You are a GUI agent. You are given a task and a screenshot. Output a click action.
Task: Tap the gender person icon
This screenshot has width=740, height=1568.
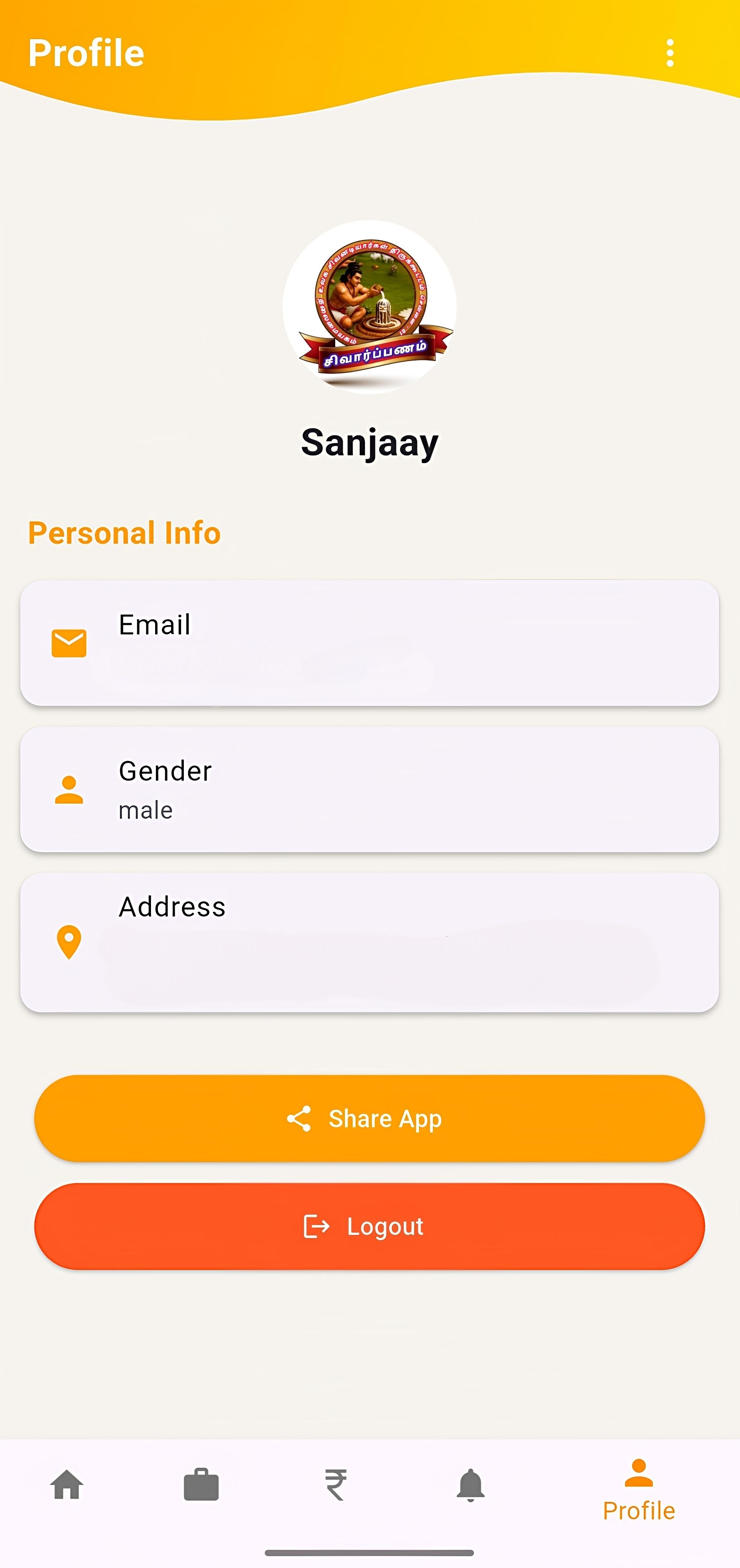click(68, 789)
